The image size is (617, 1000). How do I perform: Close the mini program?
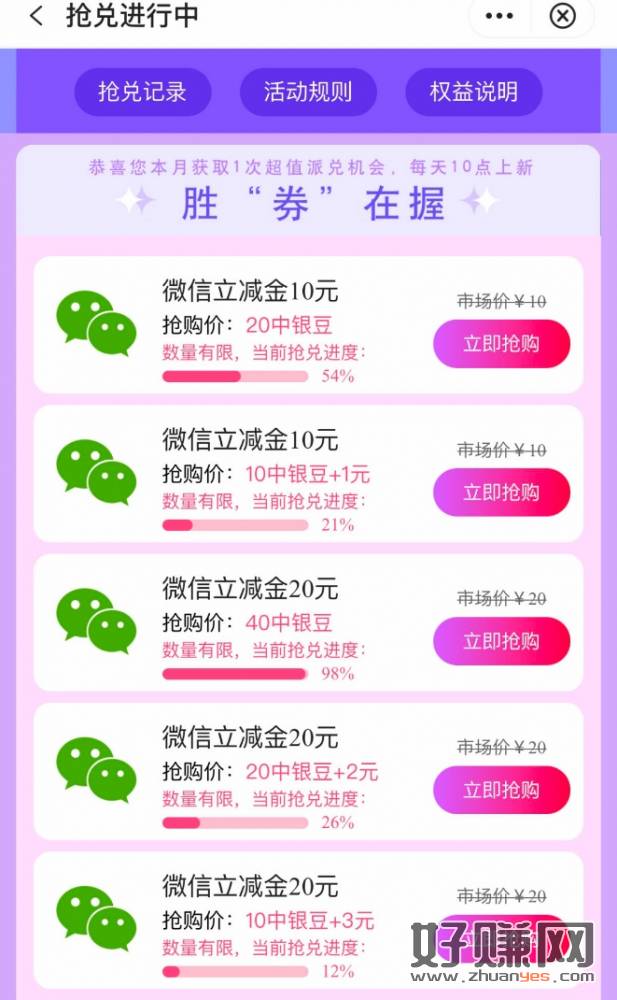[563, 17]
